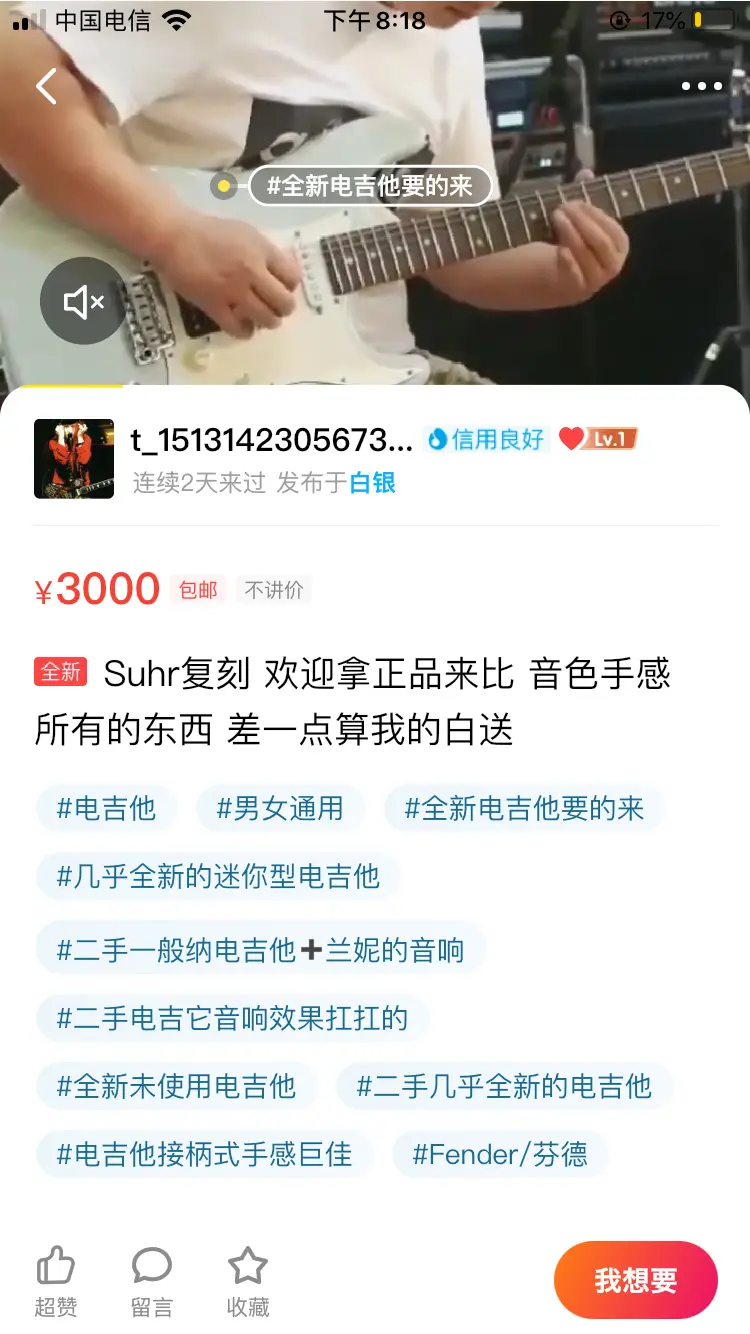Give this listing a 超赞 thumbs up
Viewport: 750px width, 1334px height.
click(x=55, y=1280)
